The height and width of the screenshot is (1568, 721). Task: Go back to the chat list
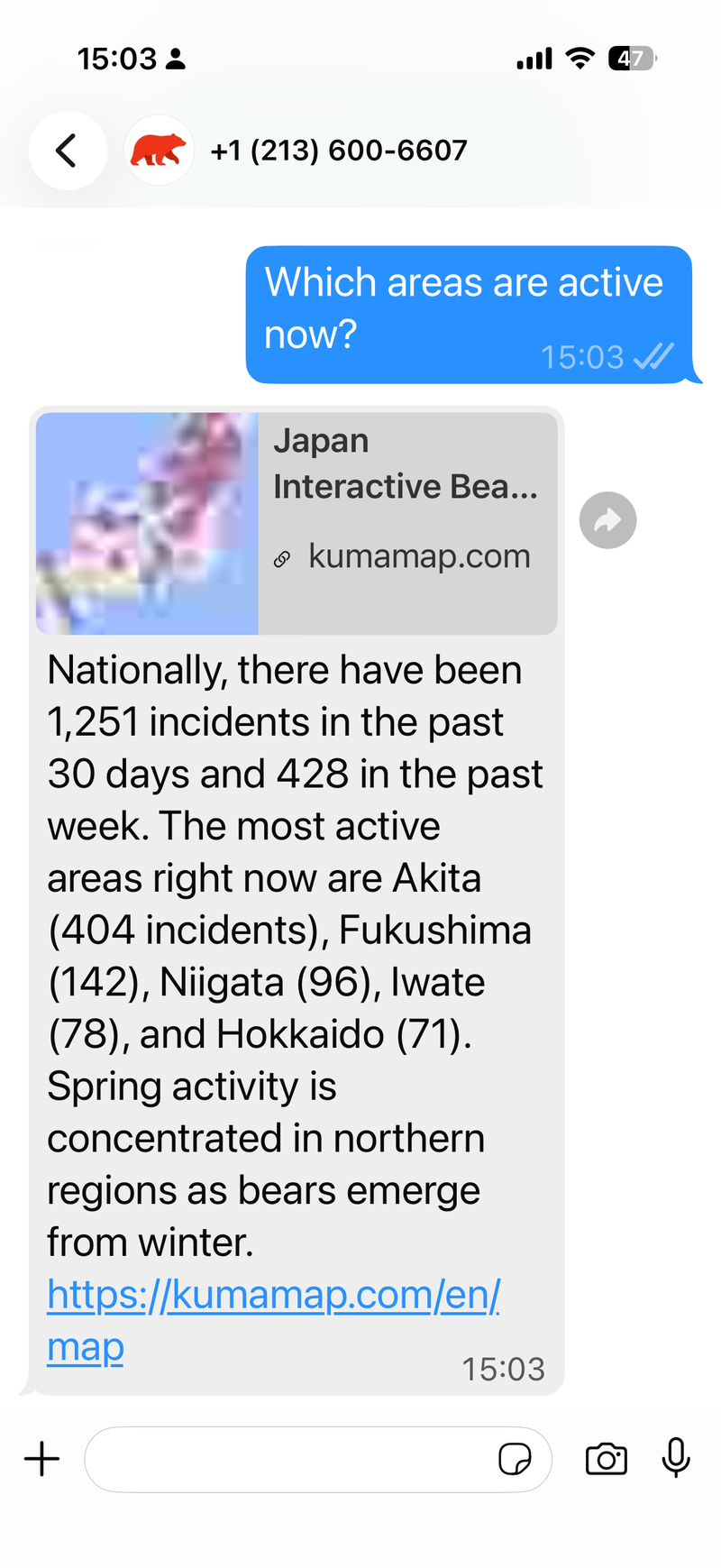tap(68, 151)
